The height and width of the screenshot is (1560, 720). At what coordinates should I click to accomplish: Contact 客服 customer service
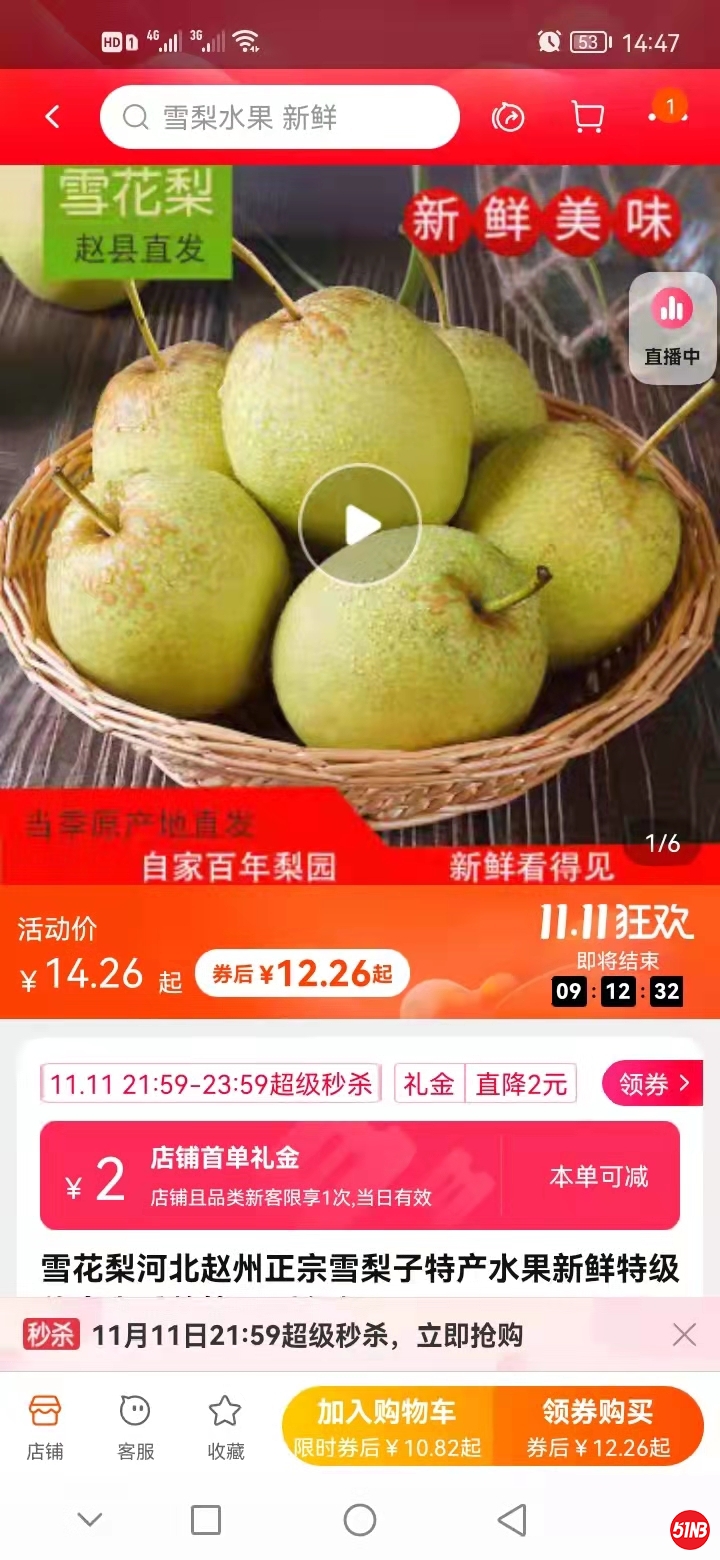tap(135, 1427)
